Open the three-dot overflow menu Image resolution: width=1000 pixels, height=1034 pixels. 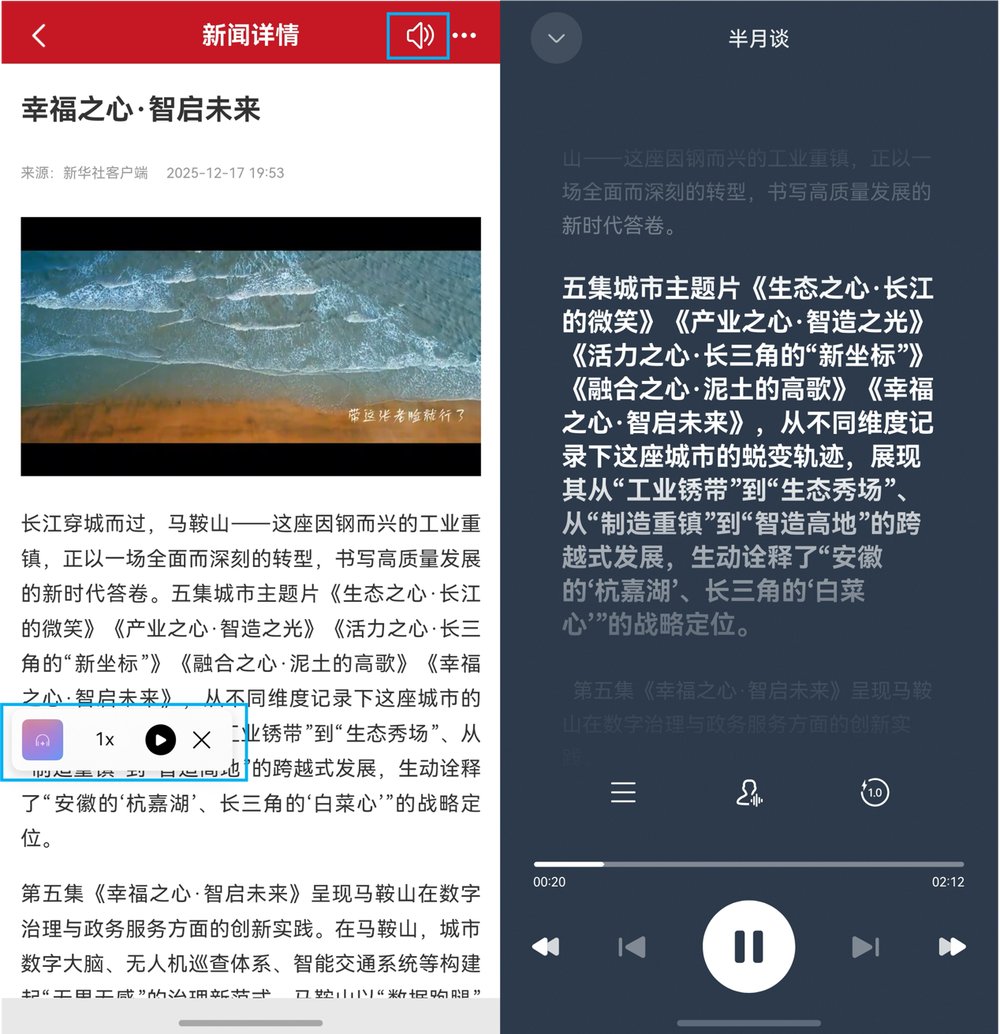click(464, 36)
